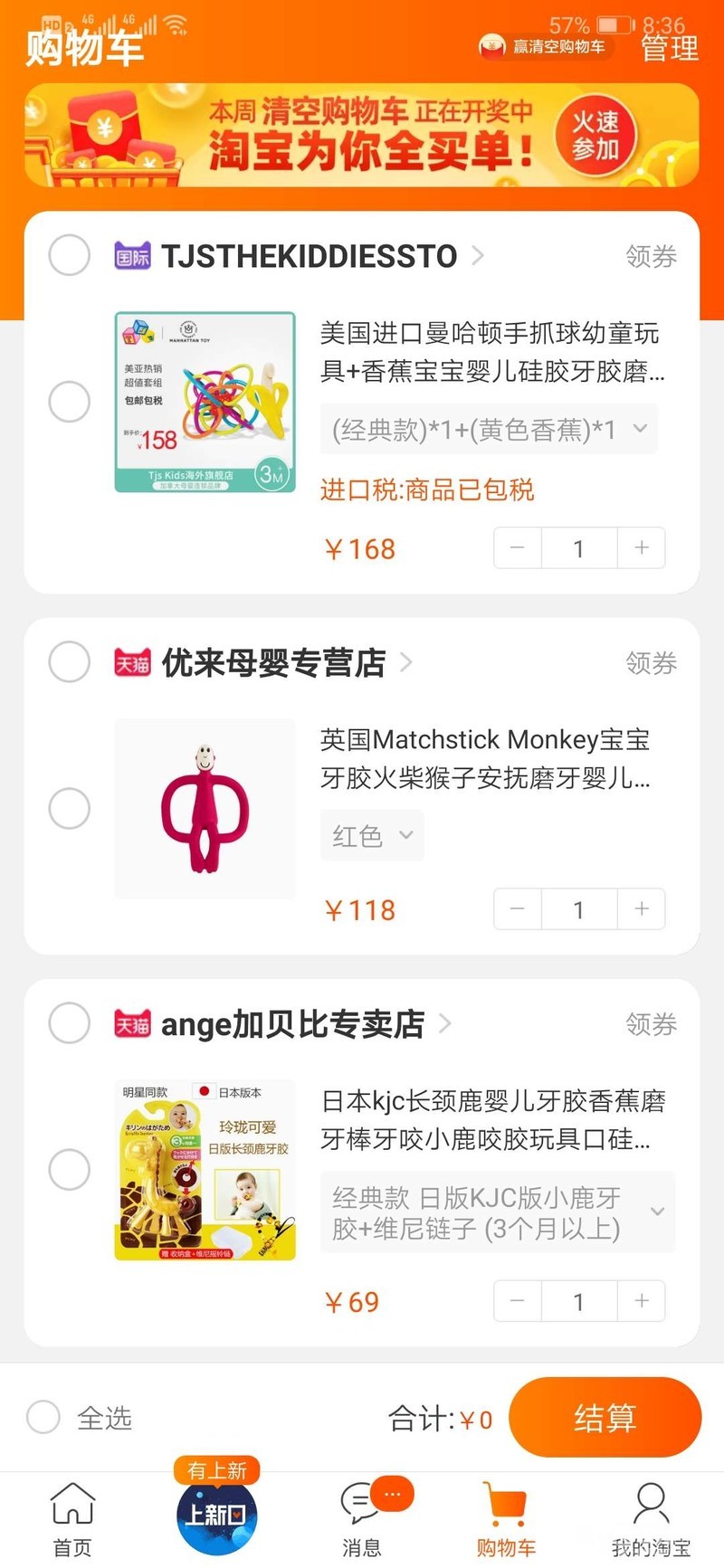Select all items from TJSTHEKIDDIESSTO store
The height and width of the screenshot is (1568, 724).
point(69,255)
